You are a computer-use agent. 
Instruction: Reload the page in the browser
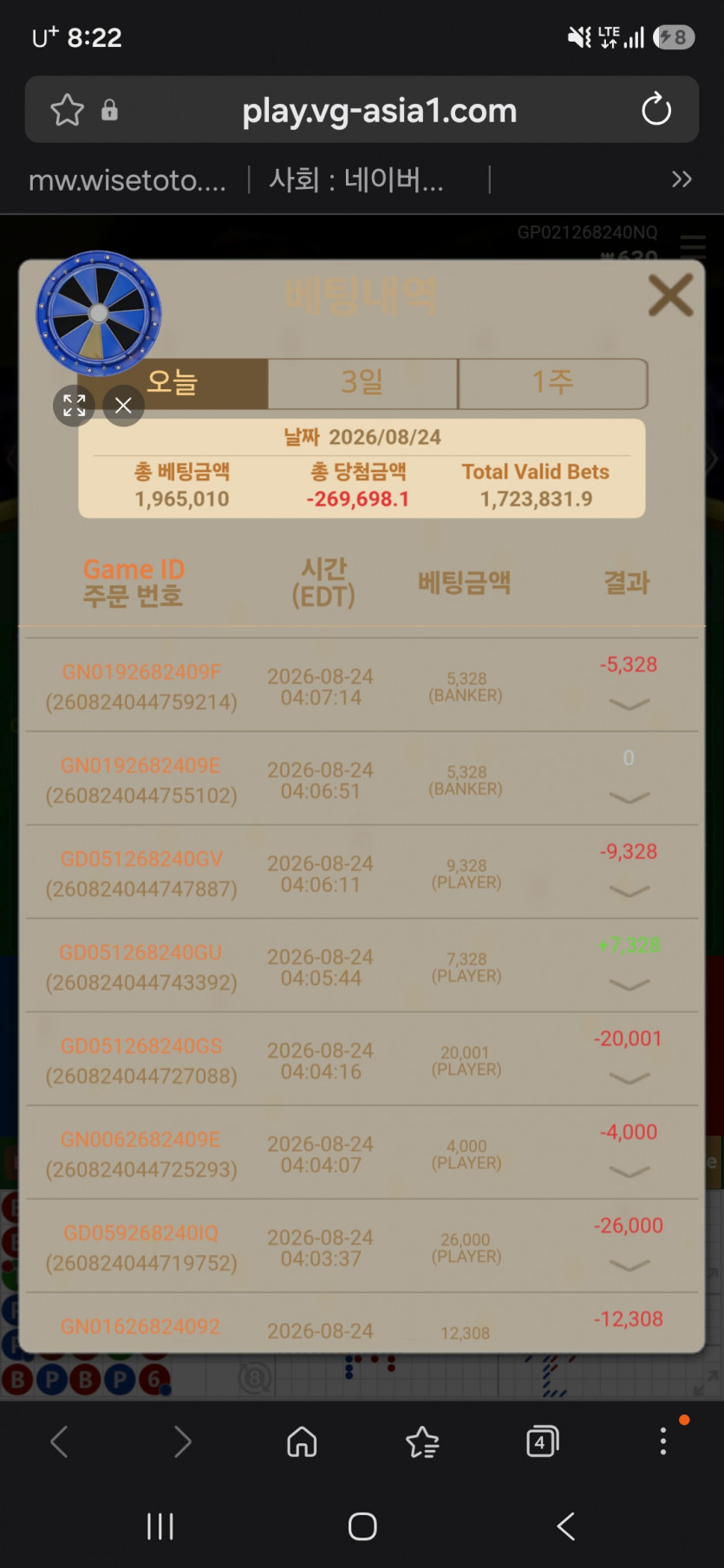[656, 110]
